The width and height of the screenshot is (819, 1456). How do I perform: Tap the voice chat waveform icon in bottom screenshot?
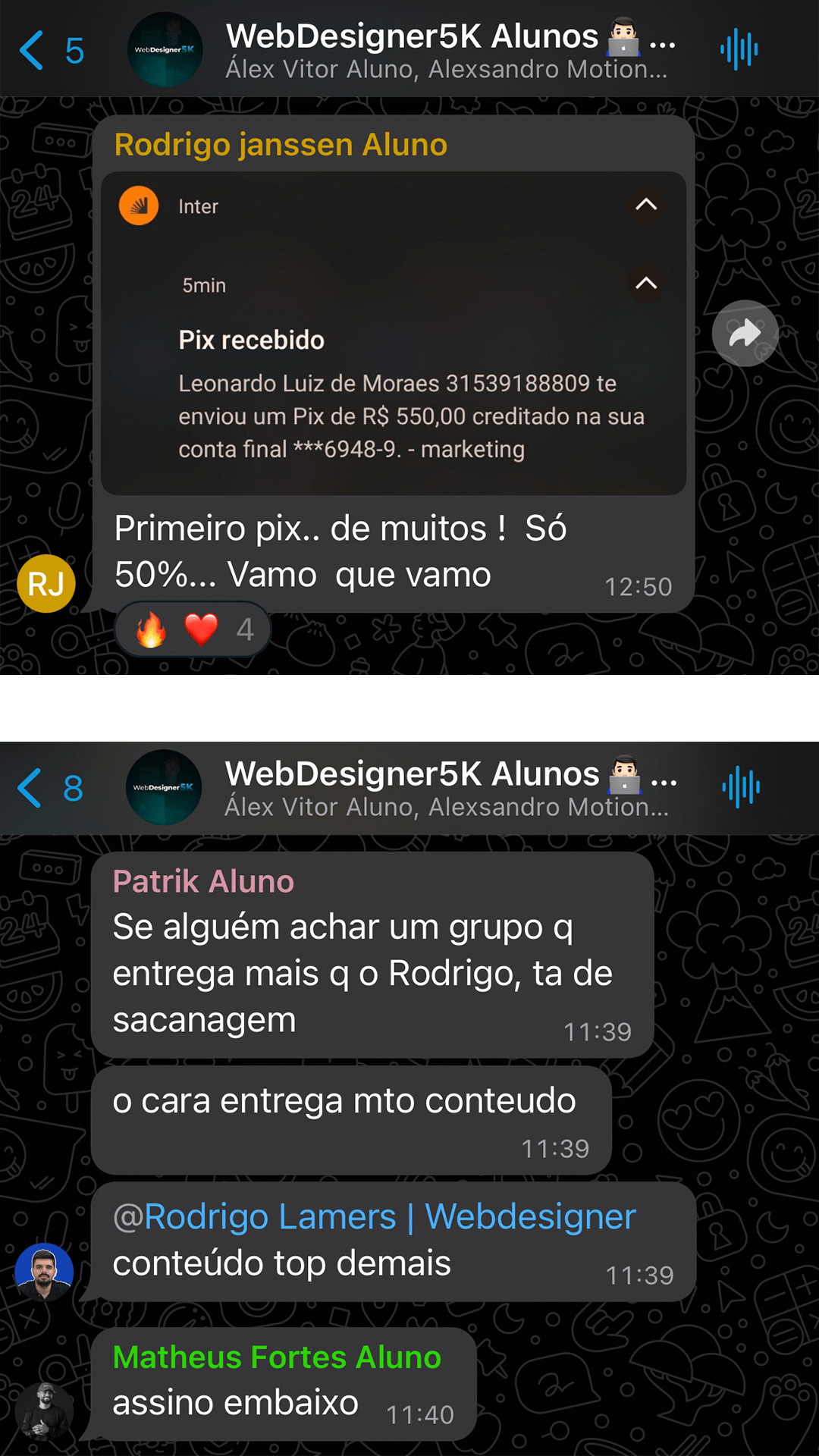click(x=740, y=787)
